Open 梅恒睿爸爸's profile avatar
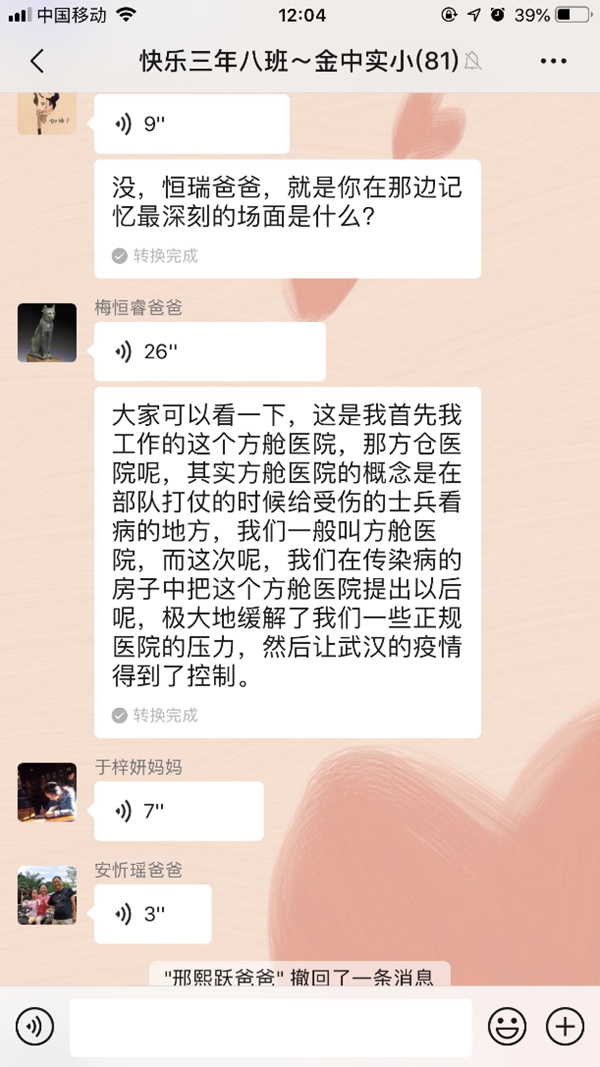Viewport: 600px width, 1067px height. pyautogui.click(x=47, y=333)
